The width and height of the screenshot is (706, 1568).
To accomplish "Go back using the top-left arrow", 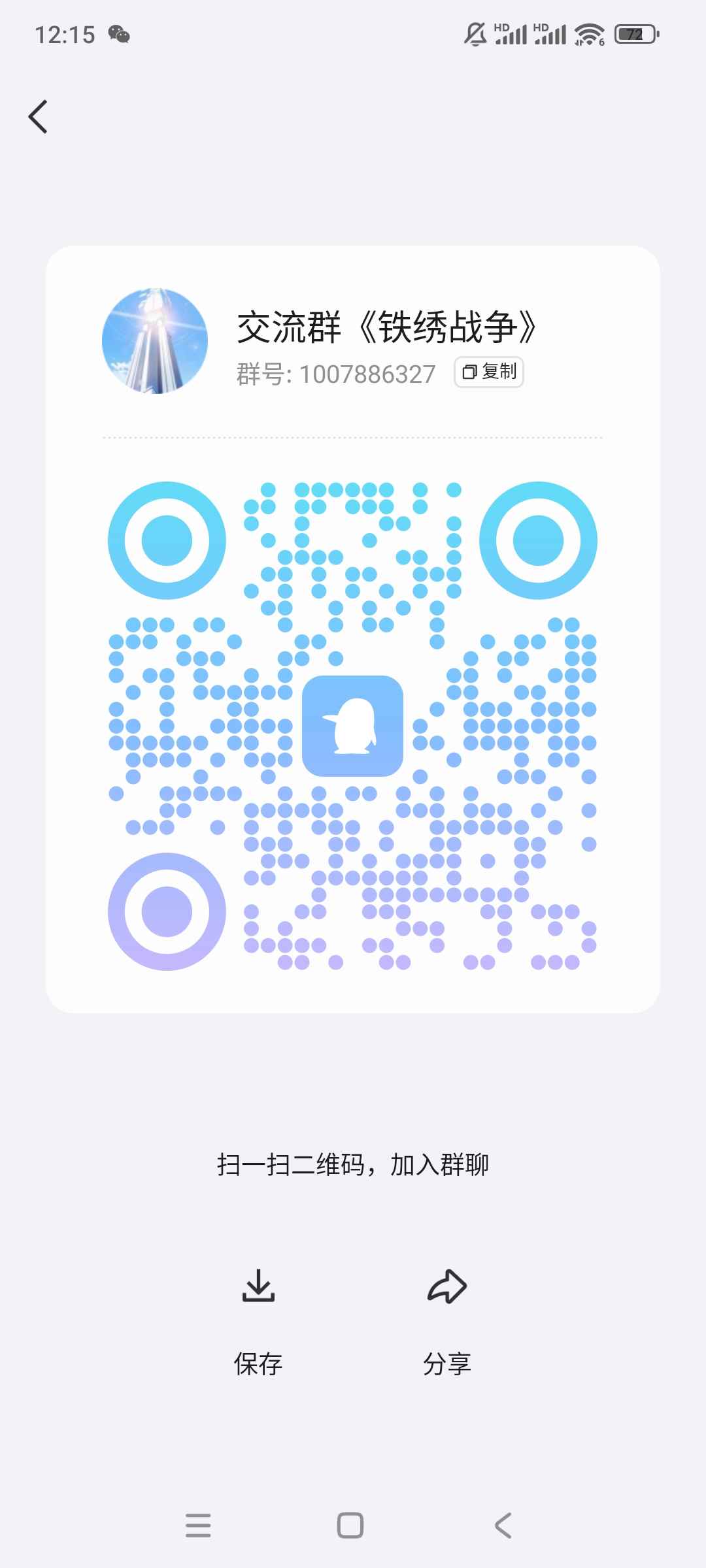I will [x=38, y=117].
